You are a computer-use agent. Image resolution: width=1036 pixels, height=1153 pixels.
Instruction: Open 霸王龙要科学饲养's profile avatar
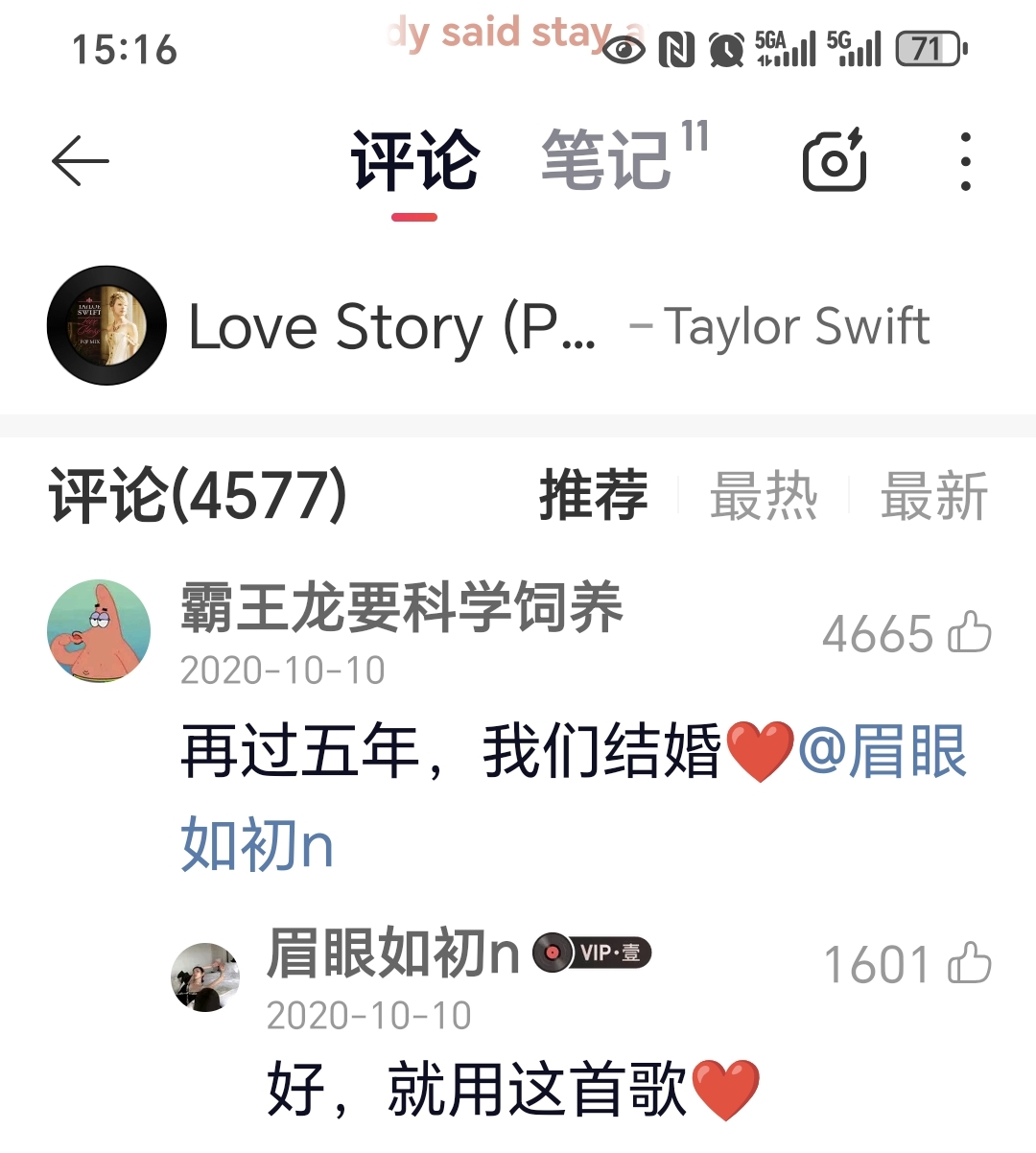[99, 631]
